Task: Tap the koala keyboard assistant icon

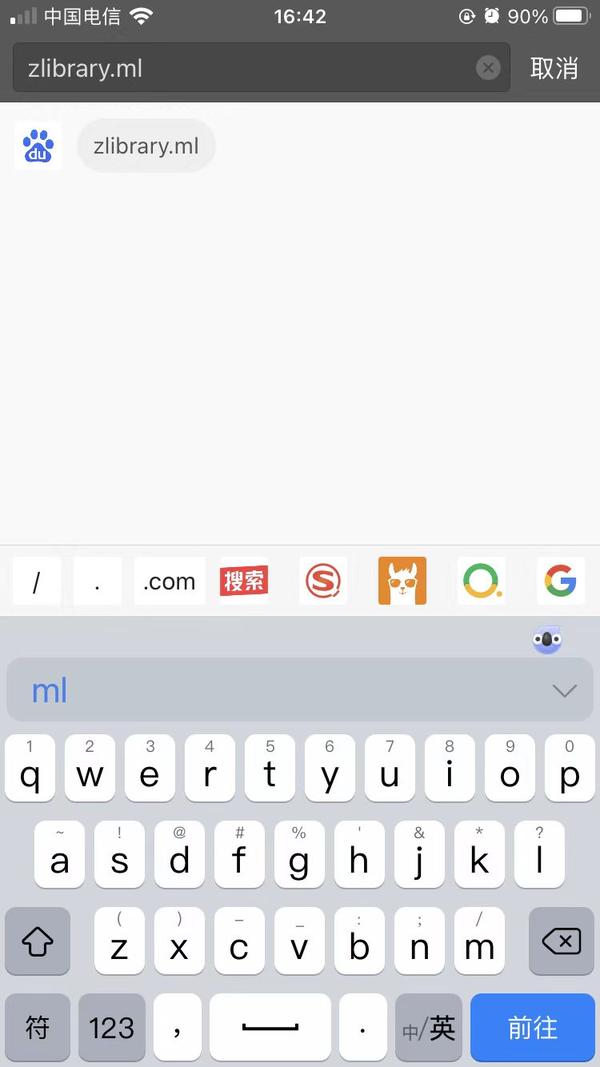Action: (x=547, y=639)
